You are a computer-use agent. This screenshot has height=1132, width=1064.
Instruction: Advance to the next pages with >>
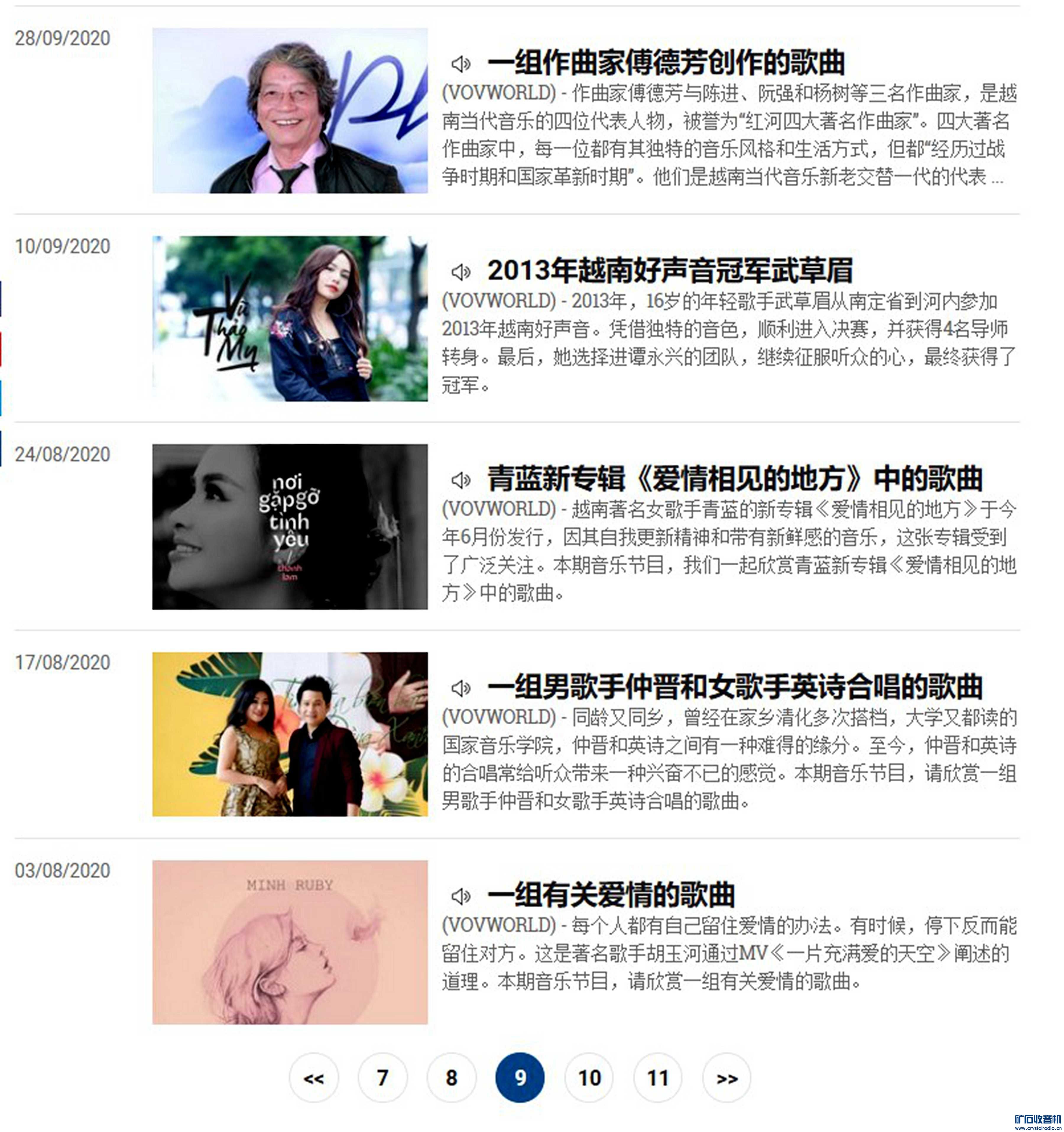pos(727,1078)
